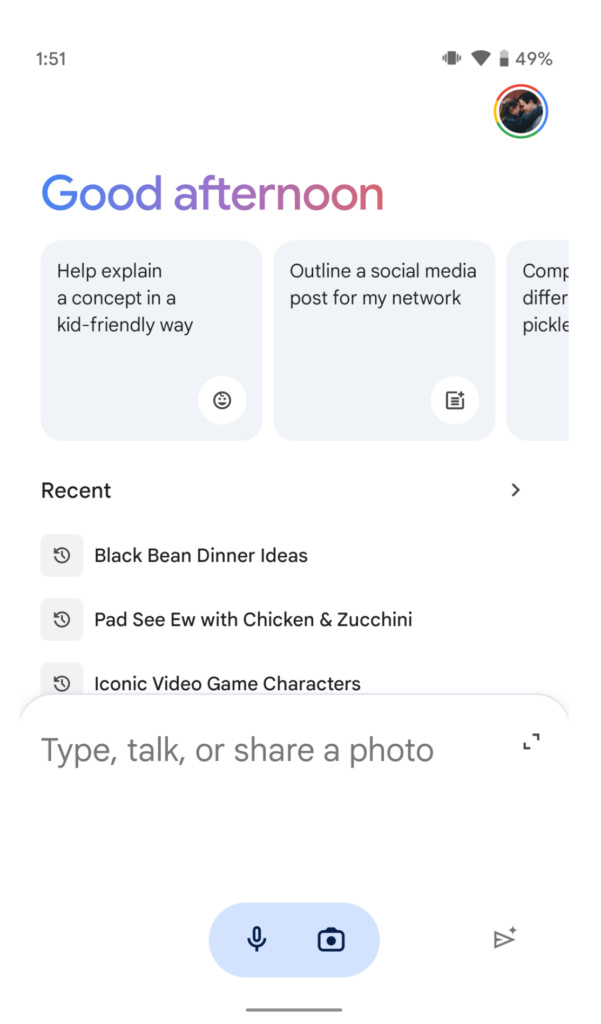The width and height of the screenshot is (601, 1024).
Task: Tap the send prompt arrow
Action: click(x=505, y=939)
